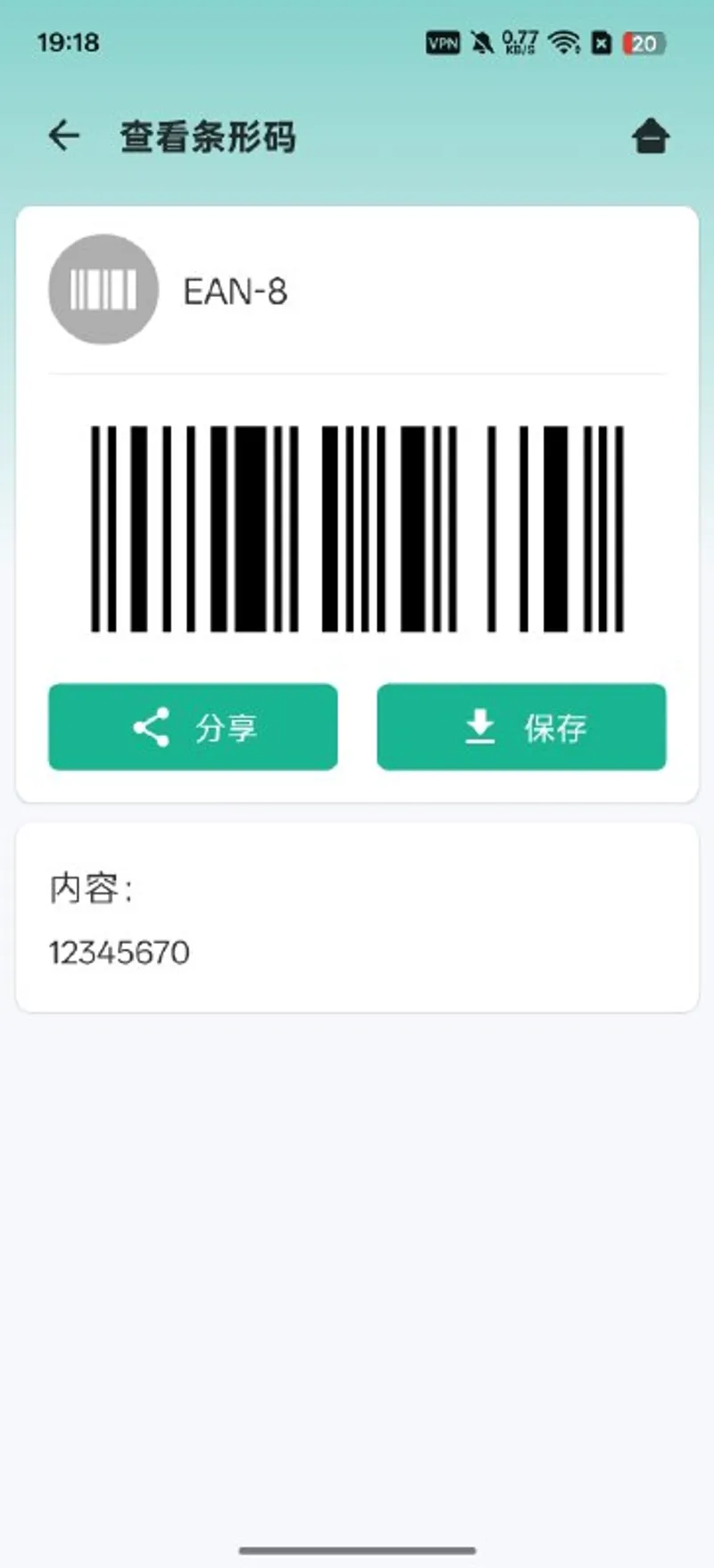Tap the VPN indicator in the status bar
The height and width of the screenshot is (1568, 714).
tap(443, 41)
